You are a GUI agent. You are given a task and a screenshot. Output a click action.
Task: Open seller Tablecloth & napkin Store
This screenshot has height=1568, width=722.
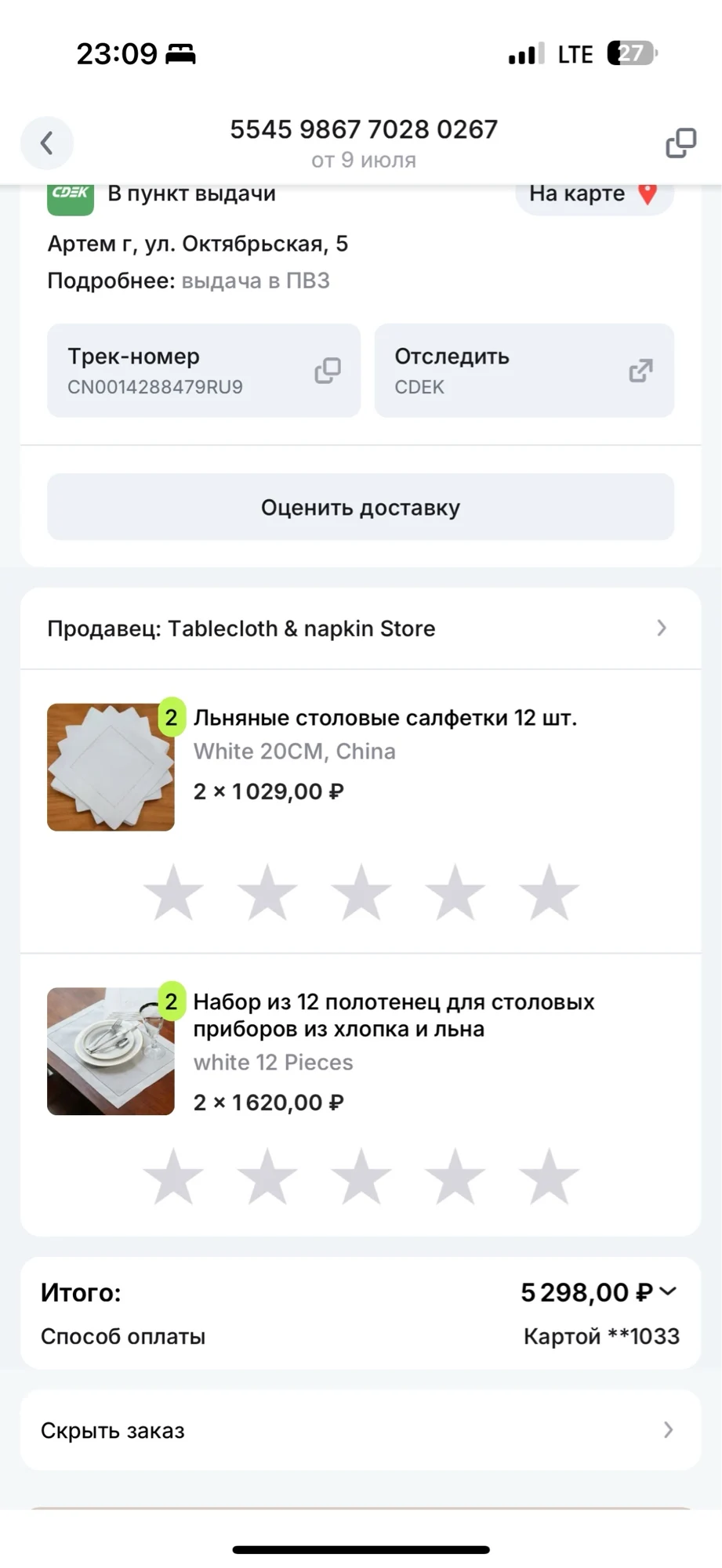coord(361,628)
